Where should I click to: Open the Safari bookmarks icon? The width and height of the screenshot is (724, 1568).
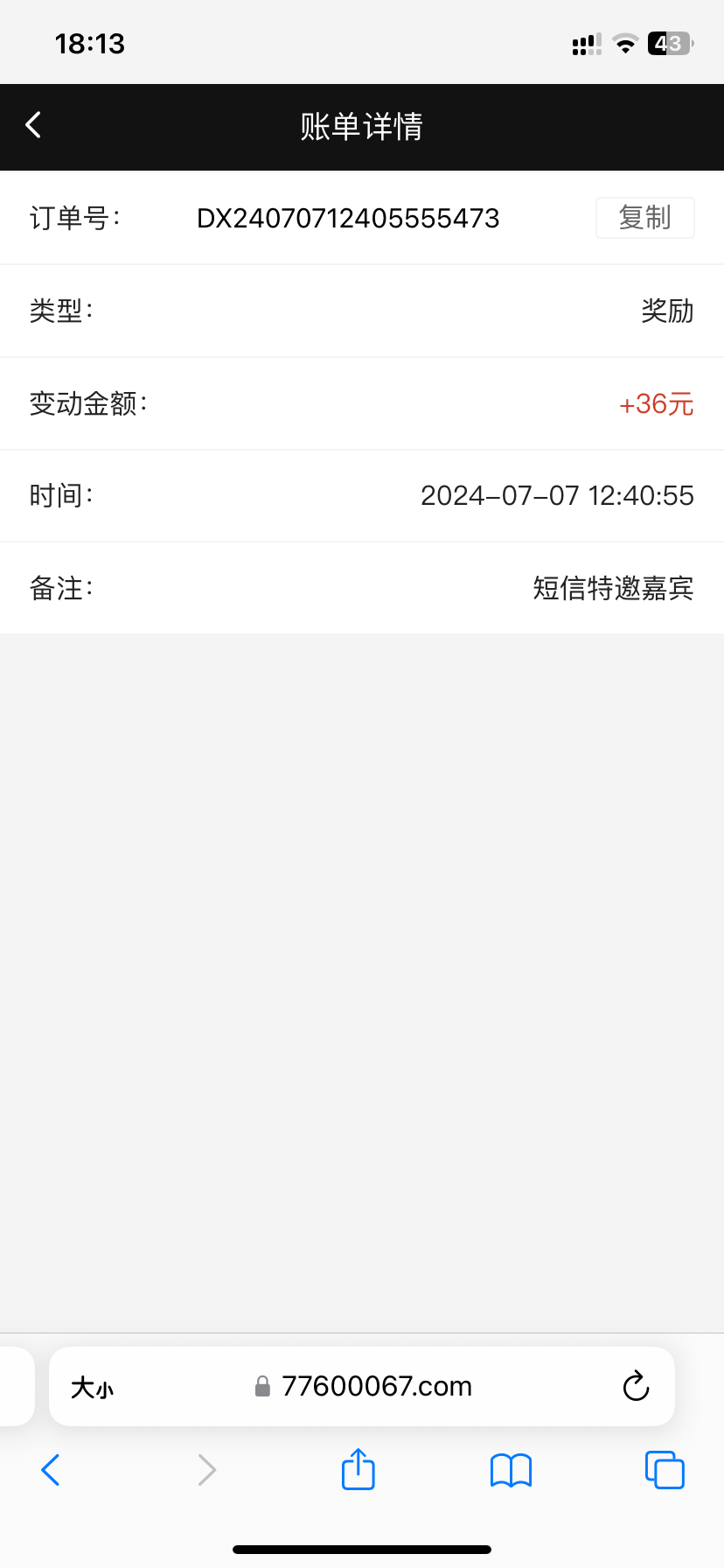pos(511,1470)
